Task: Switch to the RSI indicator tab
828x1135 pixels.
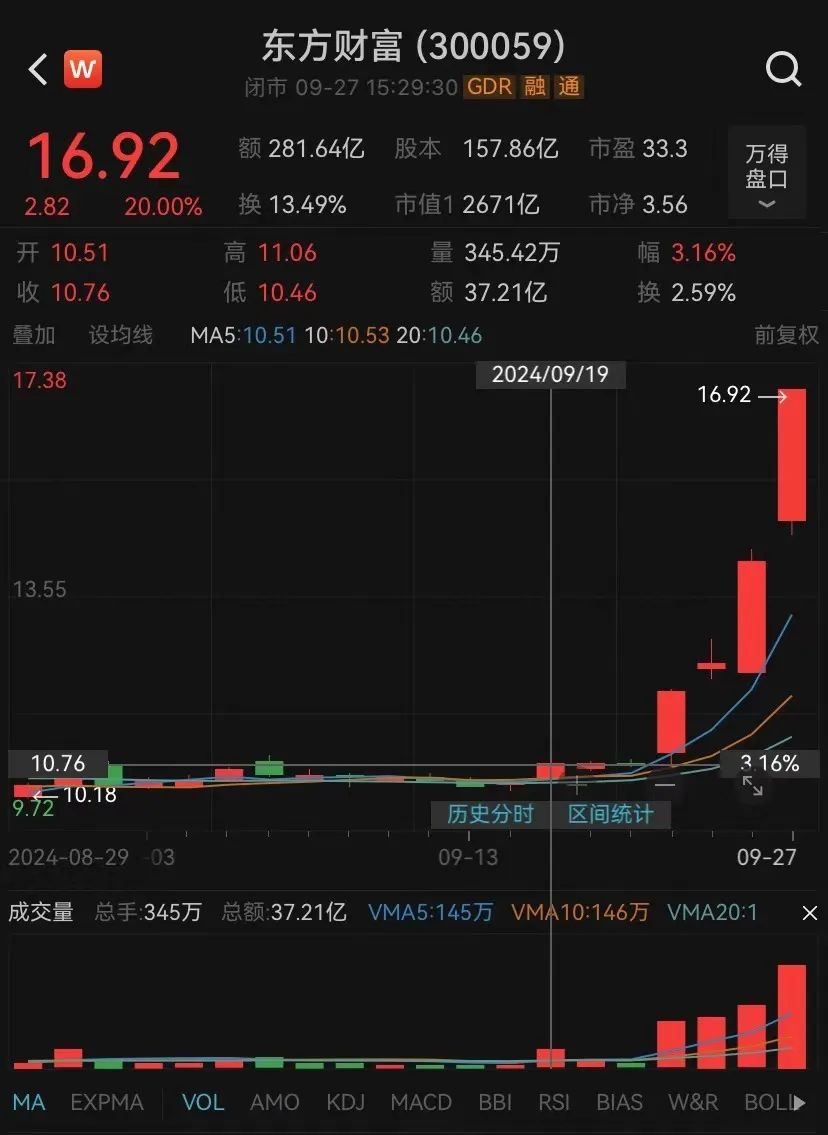Action: click(554, 1103)
